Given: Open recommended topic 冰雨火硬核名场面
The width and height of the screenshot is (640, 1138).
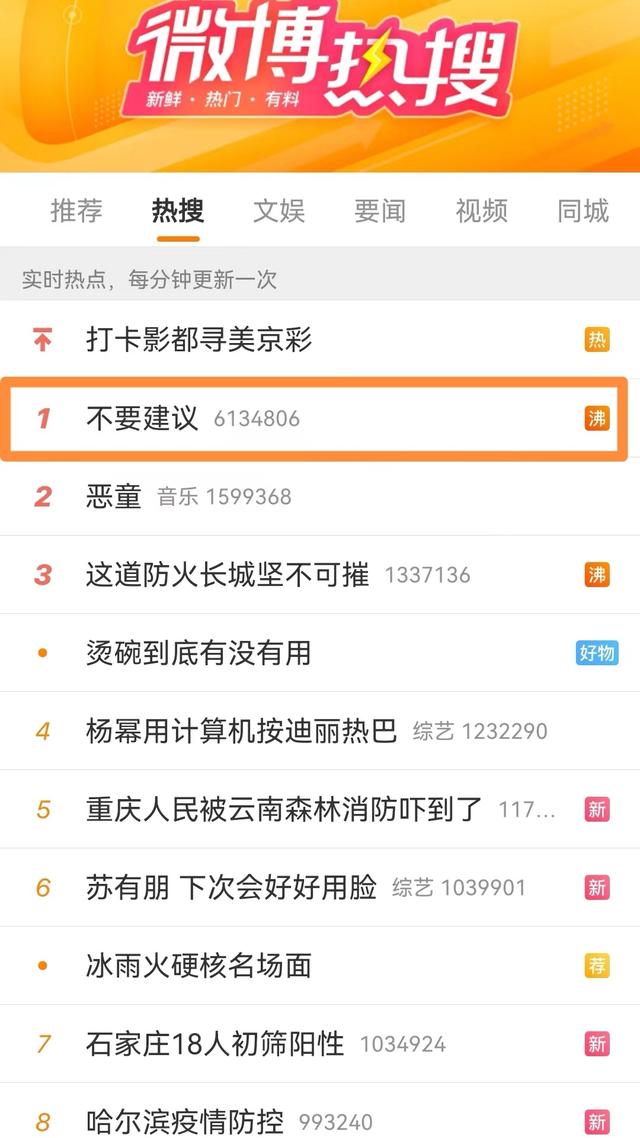Looking at the screenshot, I should (x=320, y=966).
